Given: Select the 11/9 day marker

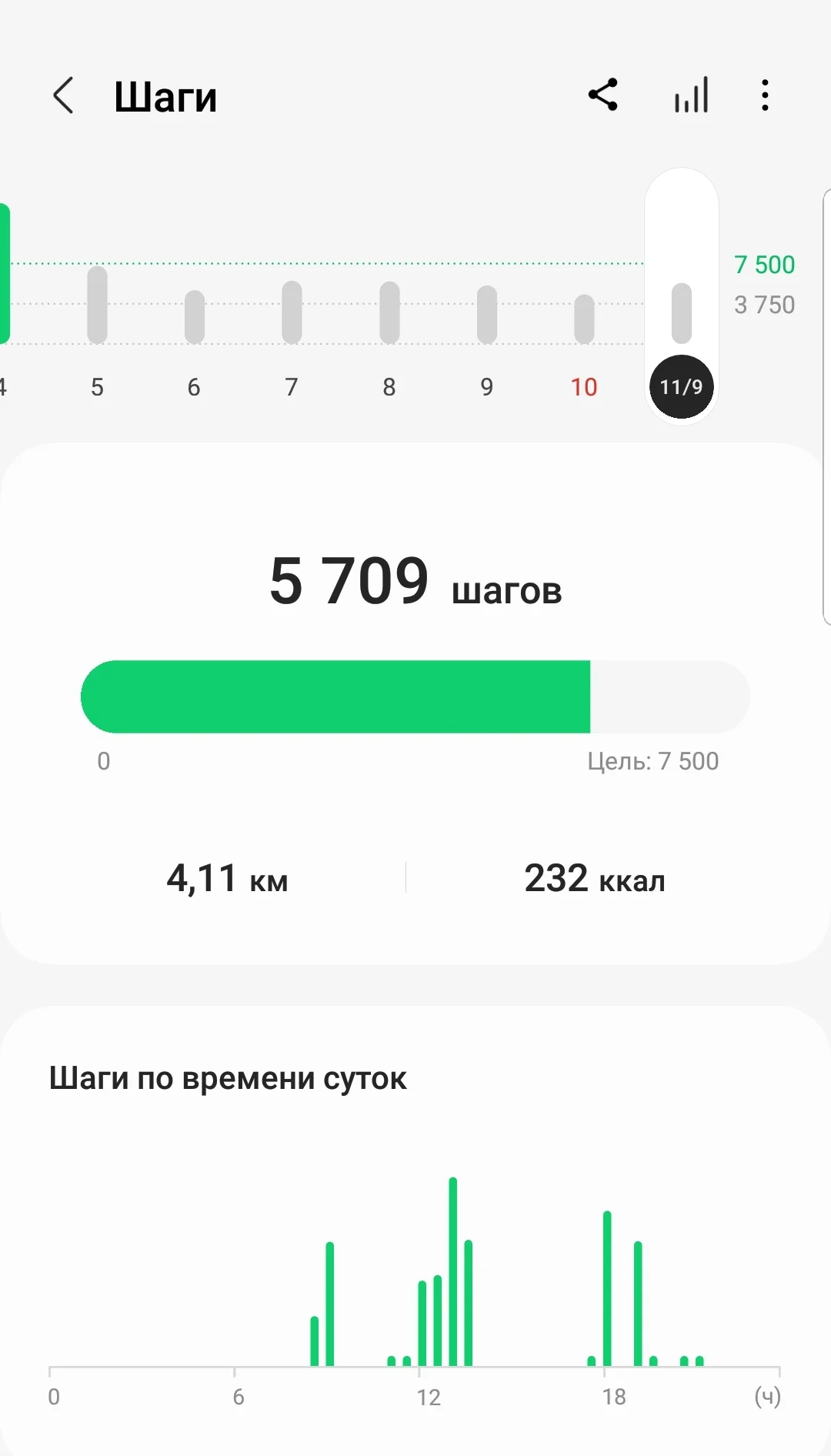Looking at the screenshot, I should coord(682,386).
